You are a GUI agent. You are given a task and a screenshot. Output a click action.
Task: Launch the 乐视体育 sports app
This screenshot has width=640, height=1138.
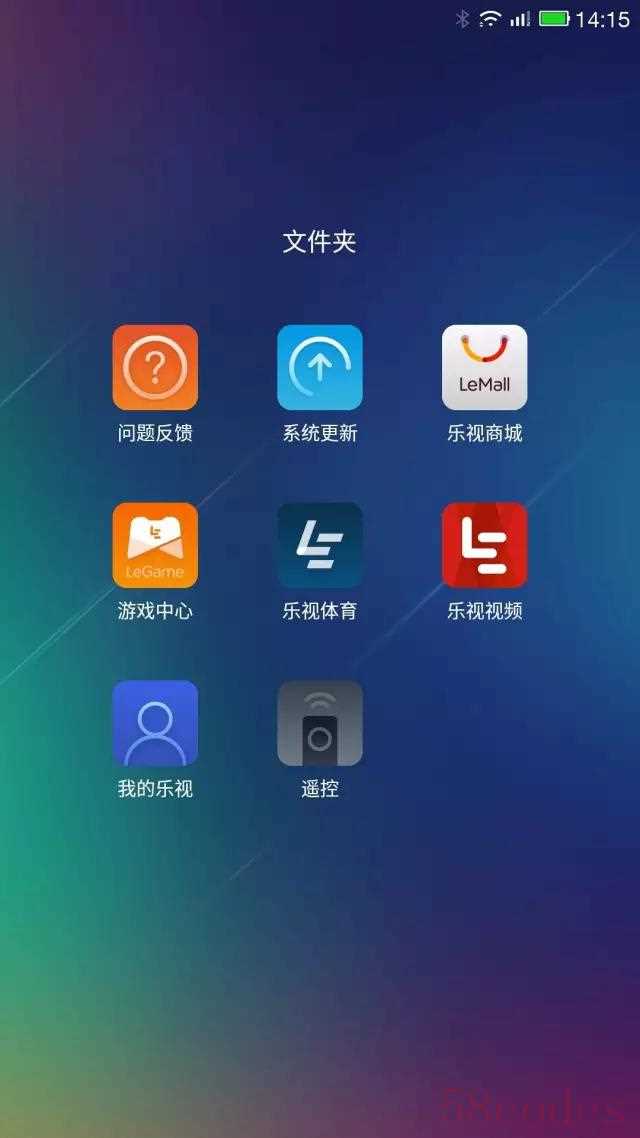[320, 545]
